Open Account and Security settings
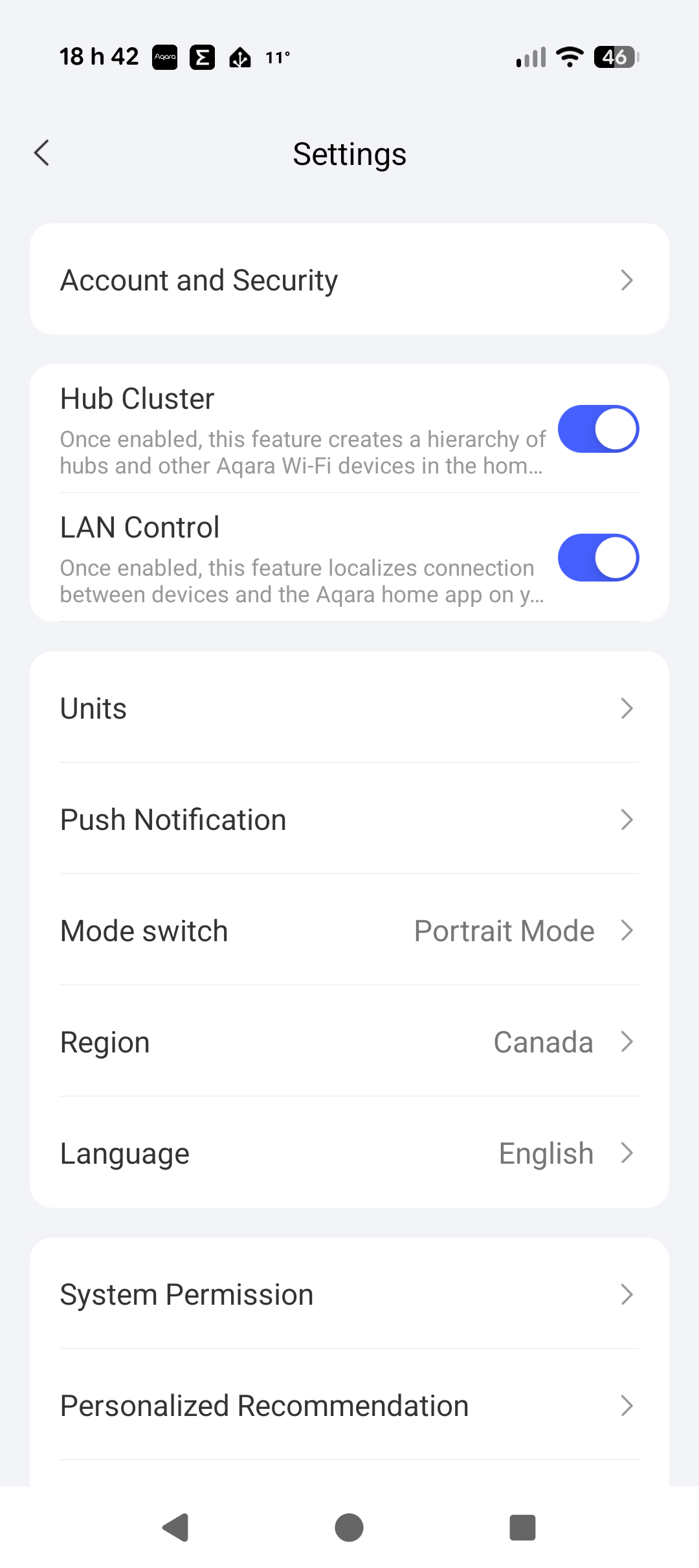The height and width of the screenshot is (1568, 699). (349, 279)
